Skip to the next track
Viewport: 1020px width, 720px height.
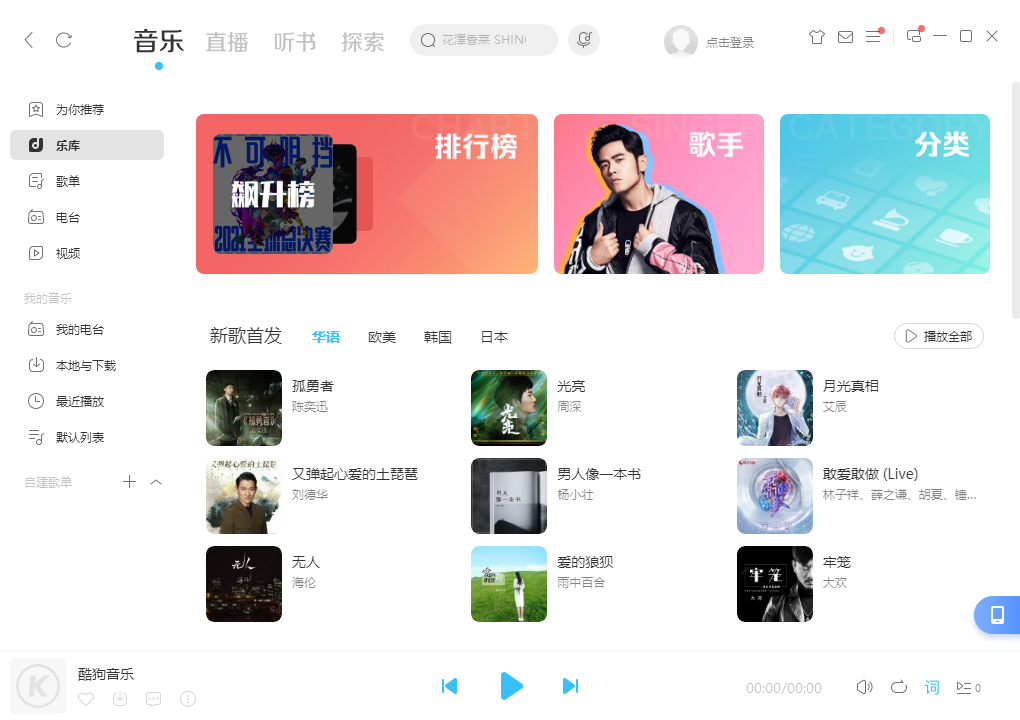[x=570, y=686]
